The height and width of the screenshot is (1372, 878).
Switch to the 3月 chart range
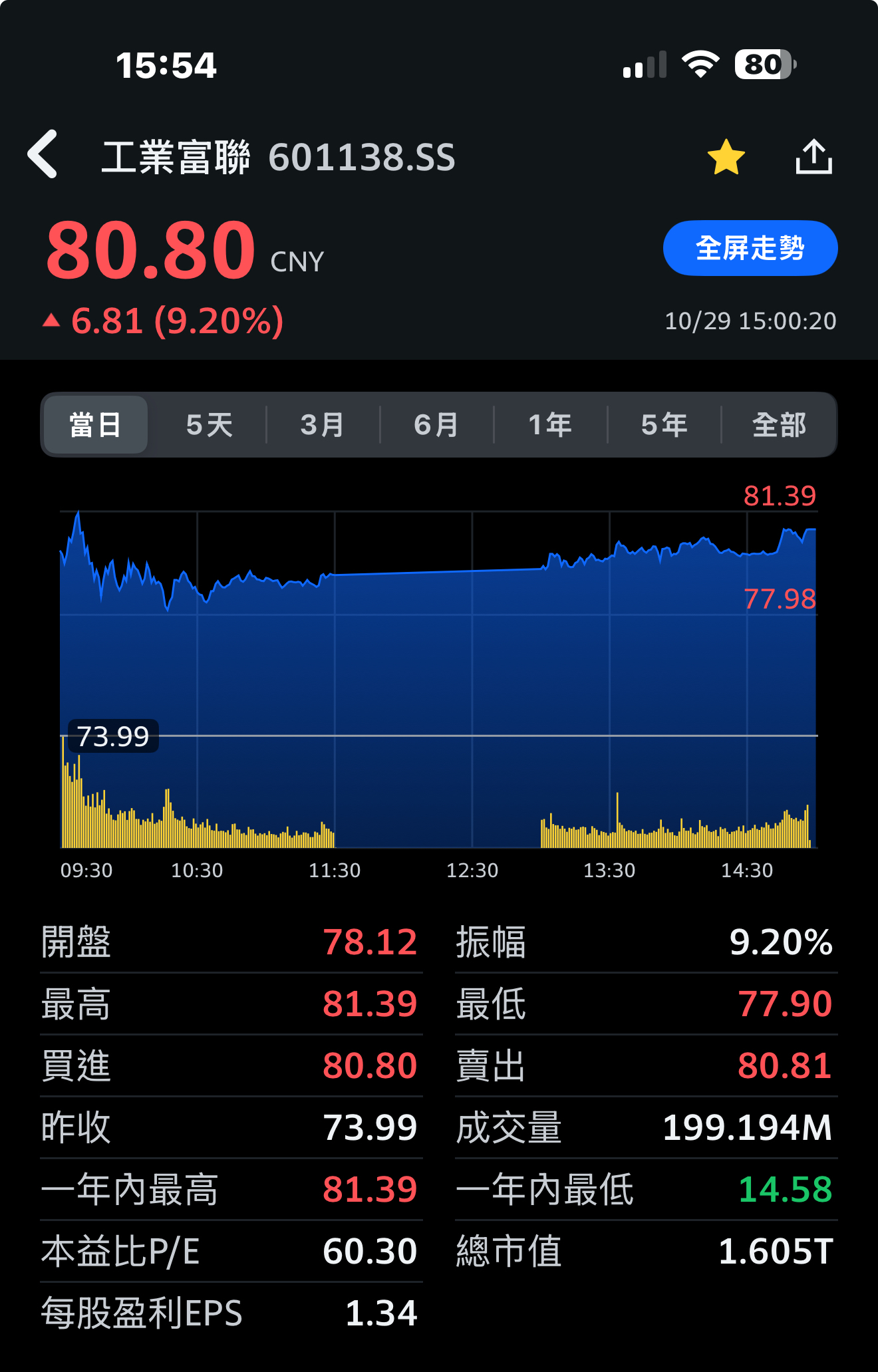tap(323, 425)
